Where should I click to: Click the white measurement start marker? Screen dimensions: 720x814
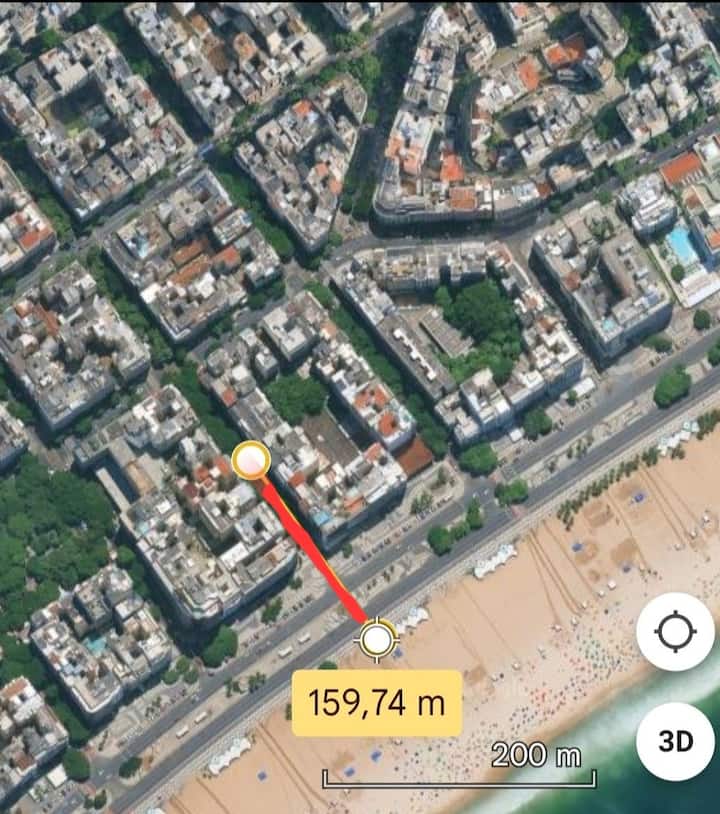tap(250, 461)
